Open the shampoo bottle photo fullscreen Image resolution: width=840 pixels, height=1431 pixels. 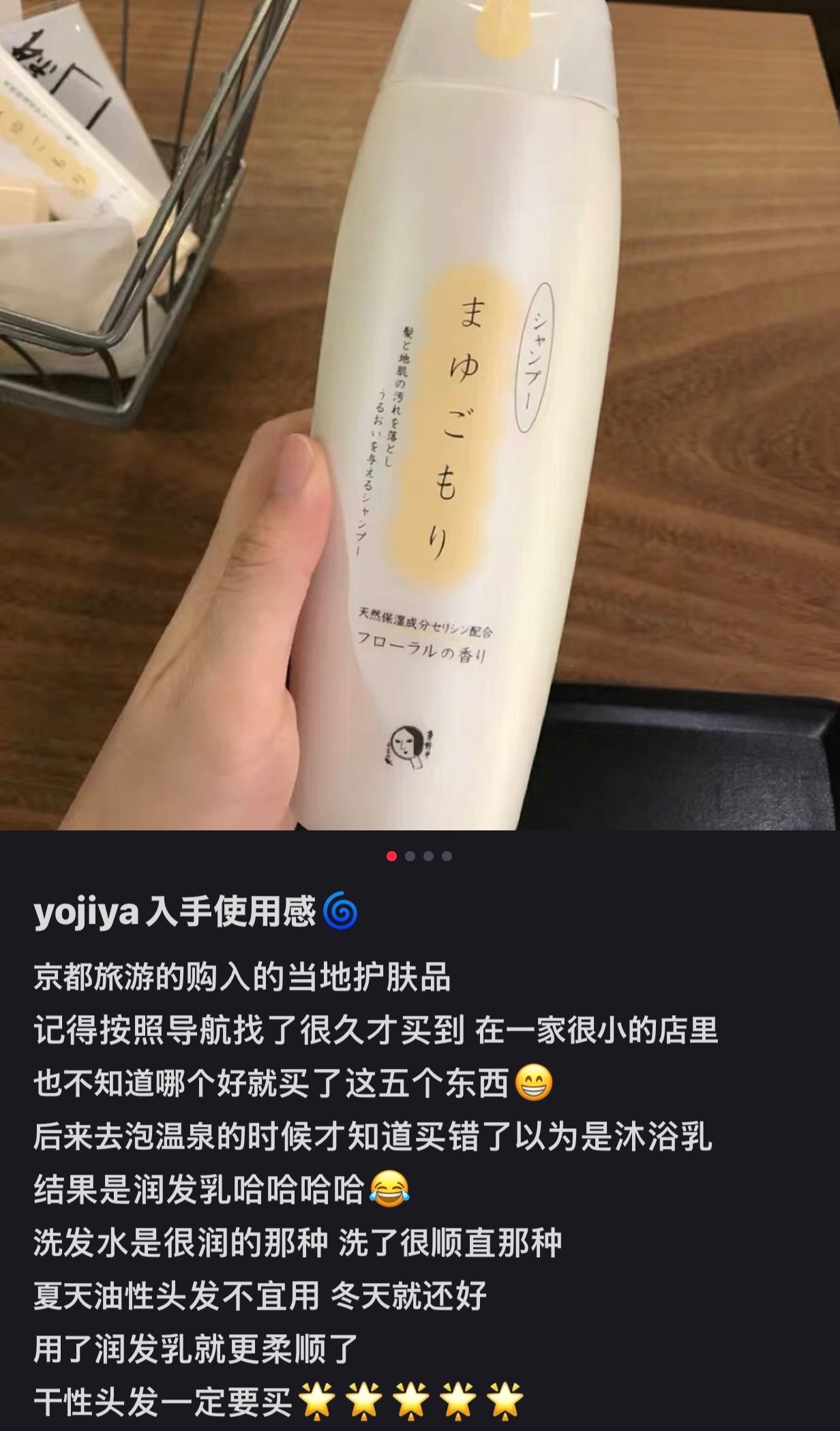420,415
